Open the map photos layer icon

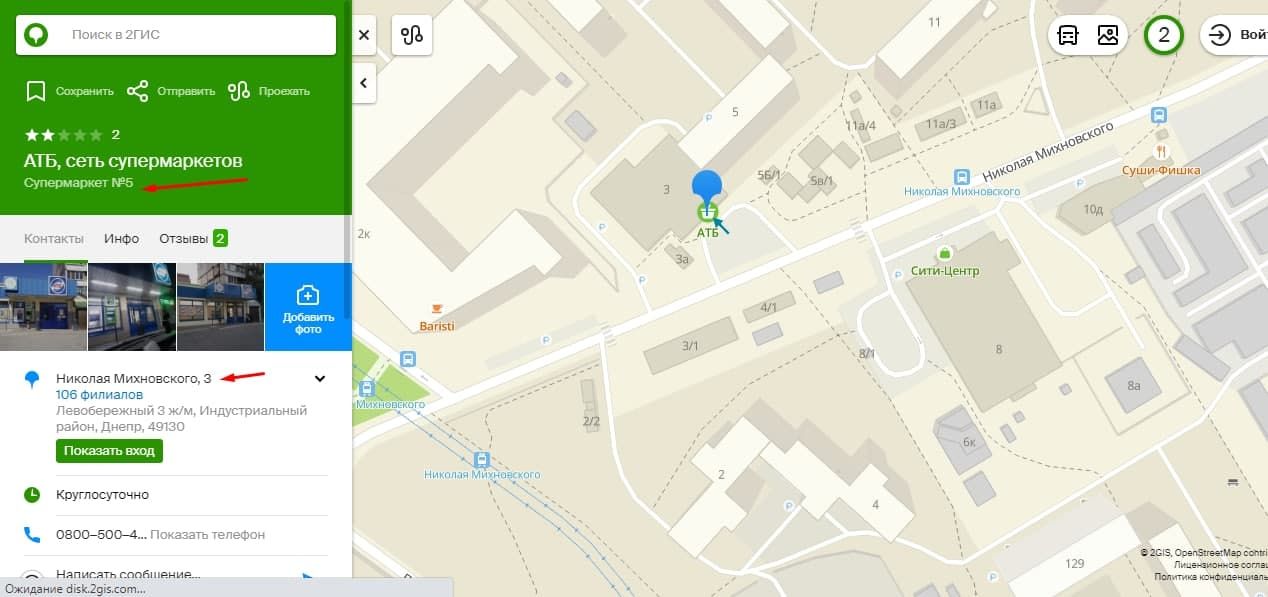tap(1107, 35)
